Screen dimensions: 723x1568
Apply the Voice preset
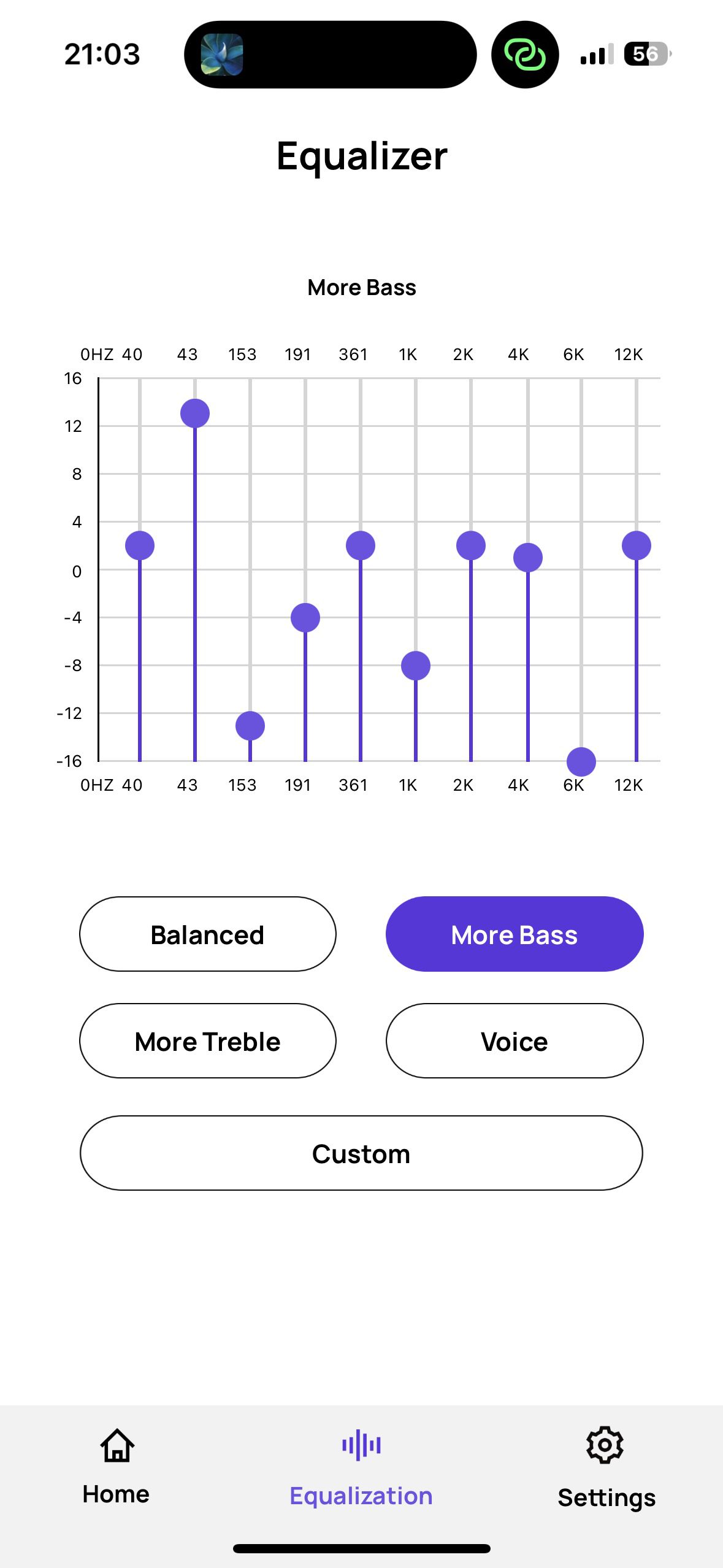(514, 1040)
